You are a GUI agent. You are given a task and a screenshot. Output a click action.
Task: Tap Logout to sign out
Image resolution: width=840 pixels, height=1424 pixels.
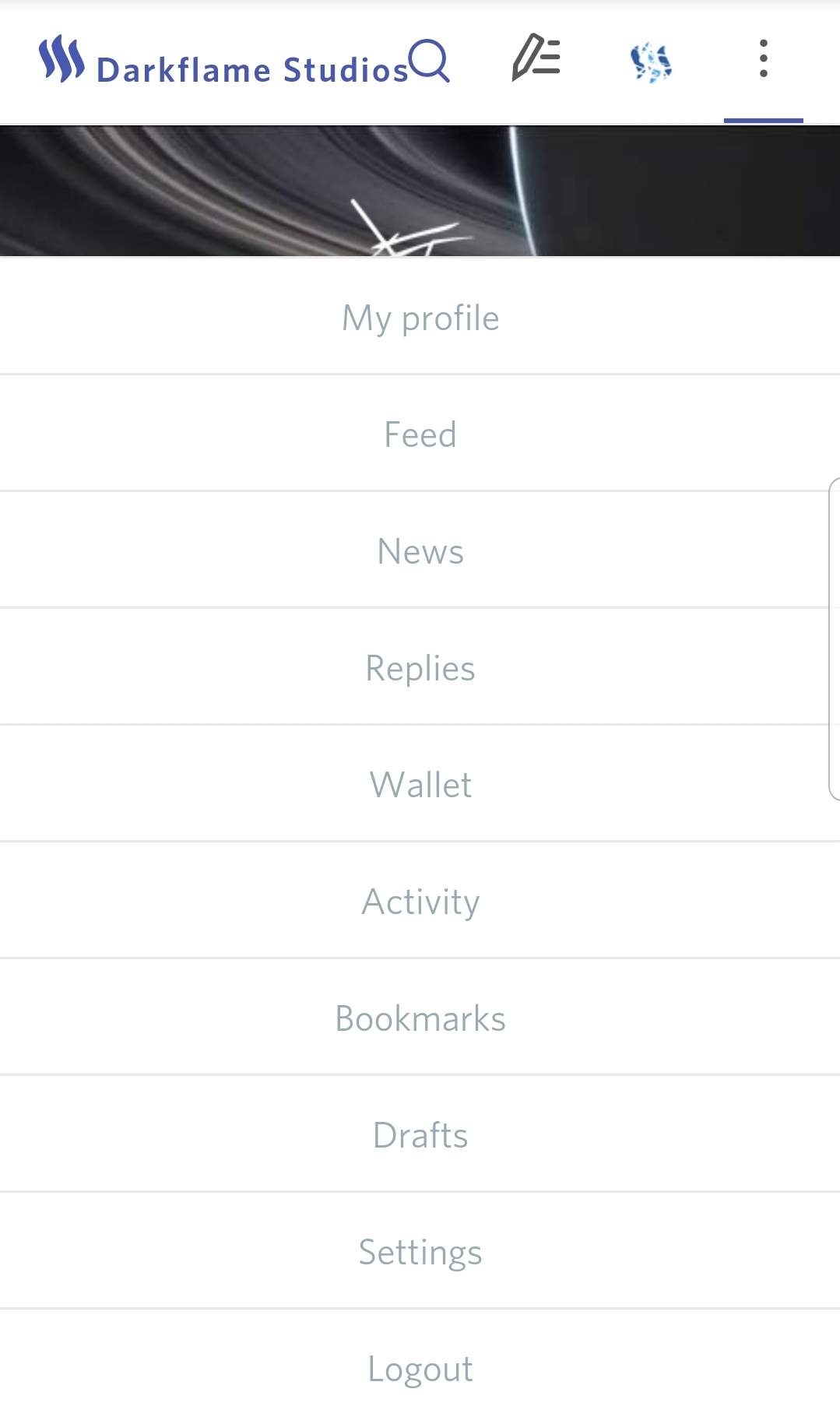click(420, 1369)
